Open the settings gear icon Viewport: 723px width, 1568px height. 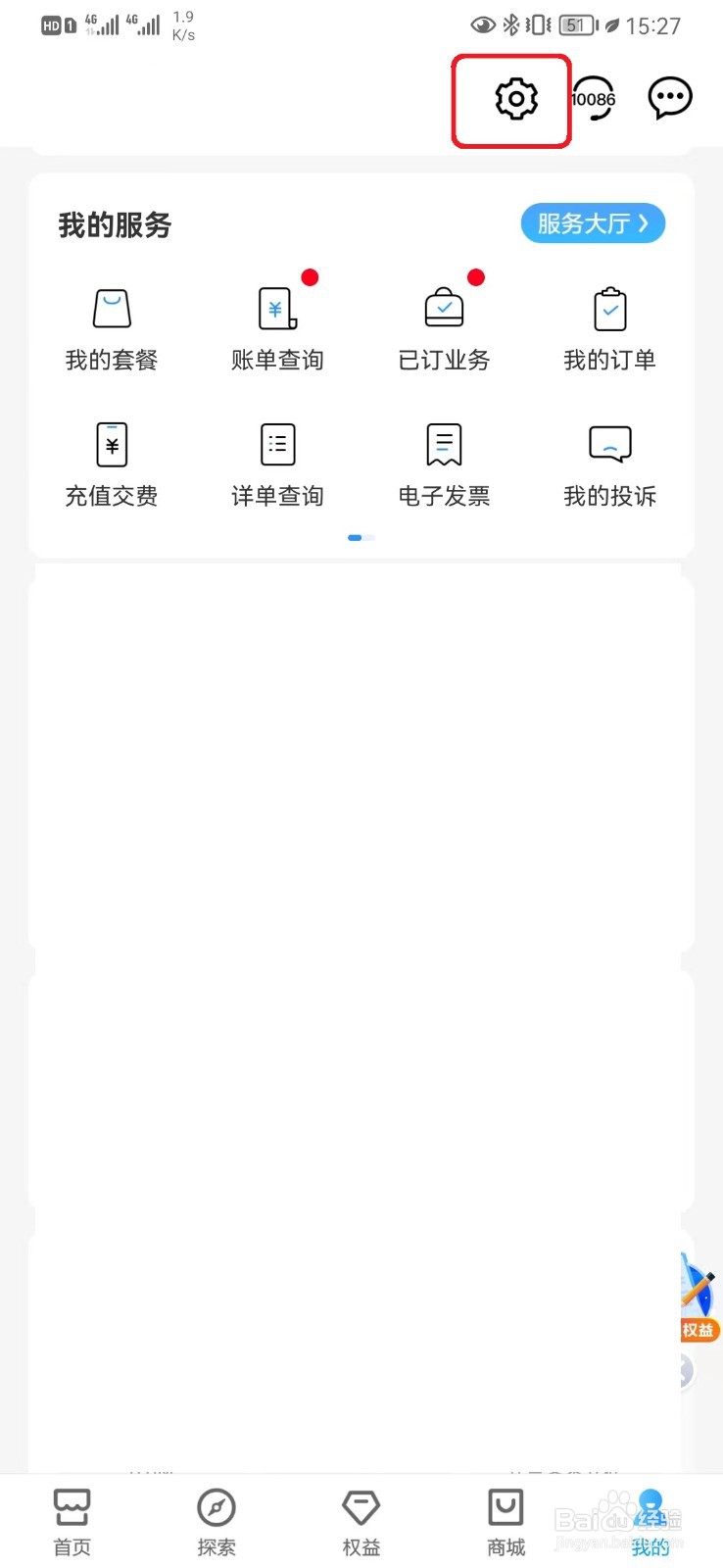pyautogui.click(x=516, y=99)
